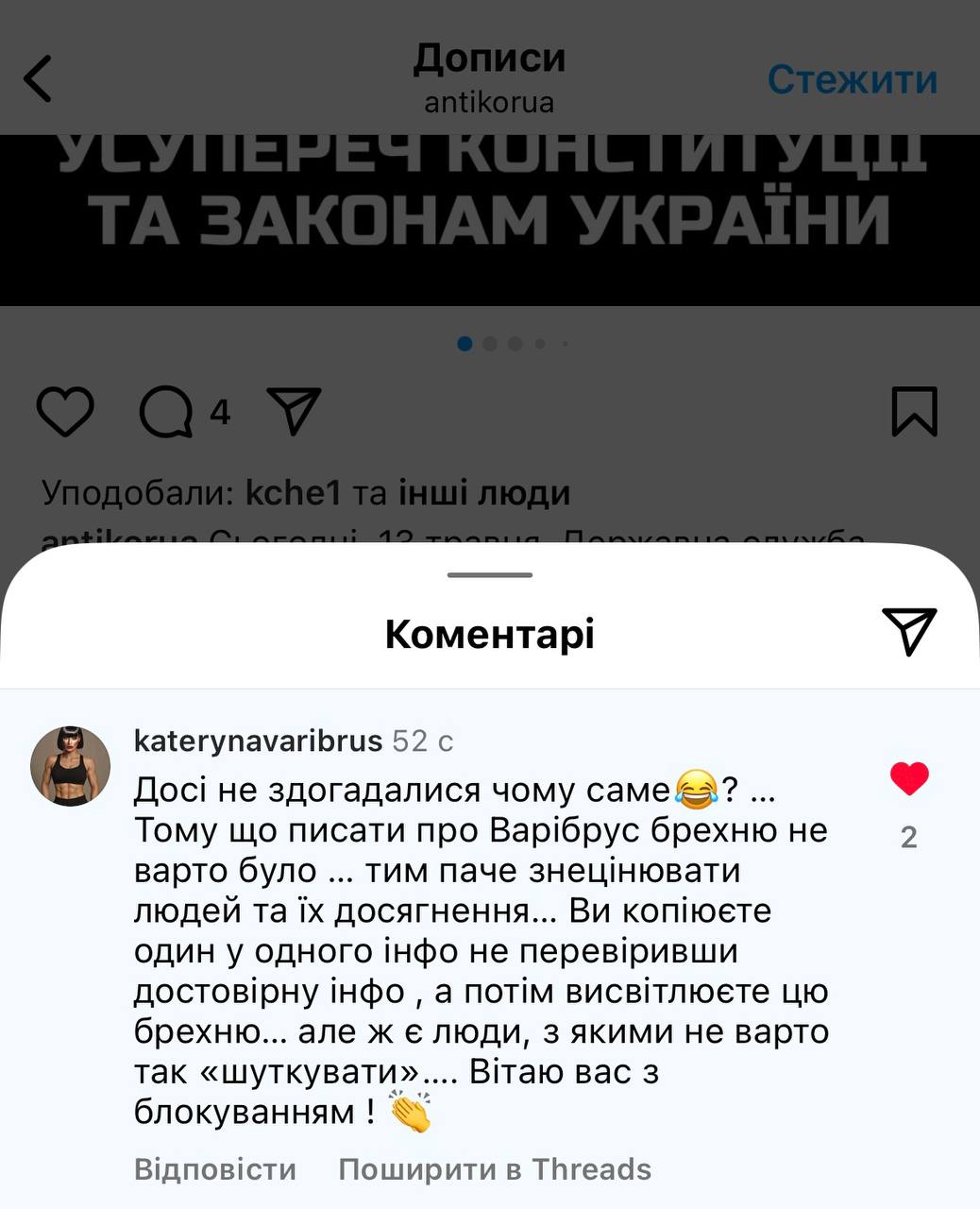The height and width of the screenshot is (1209, 980).
Task: Bookmark the antikorua post
Action: 914,412
